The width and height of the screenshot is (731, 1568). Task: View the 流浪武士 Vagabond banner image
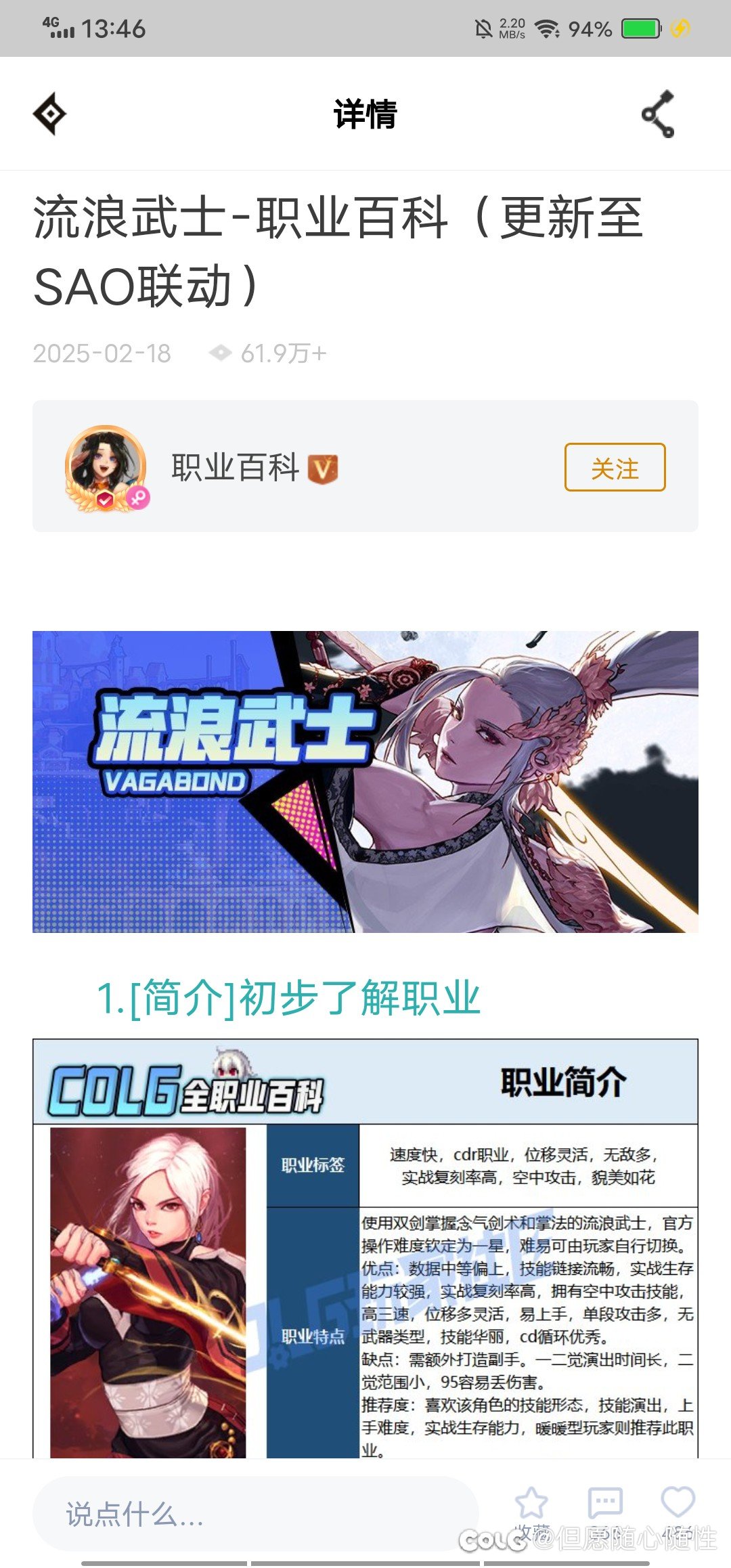tap(365, 781)
